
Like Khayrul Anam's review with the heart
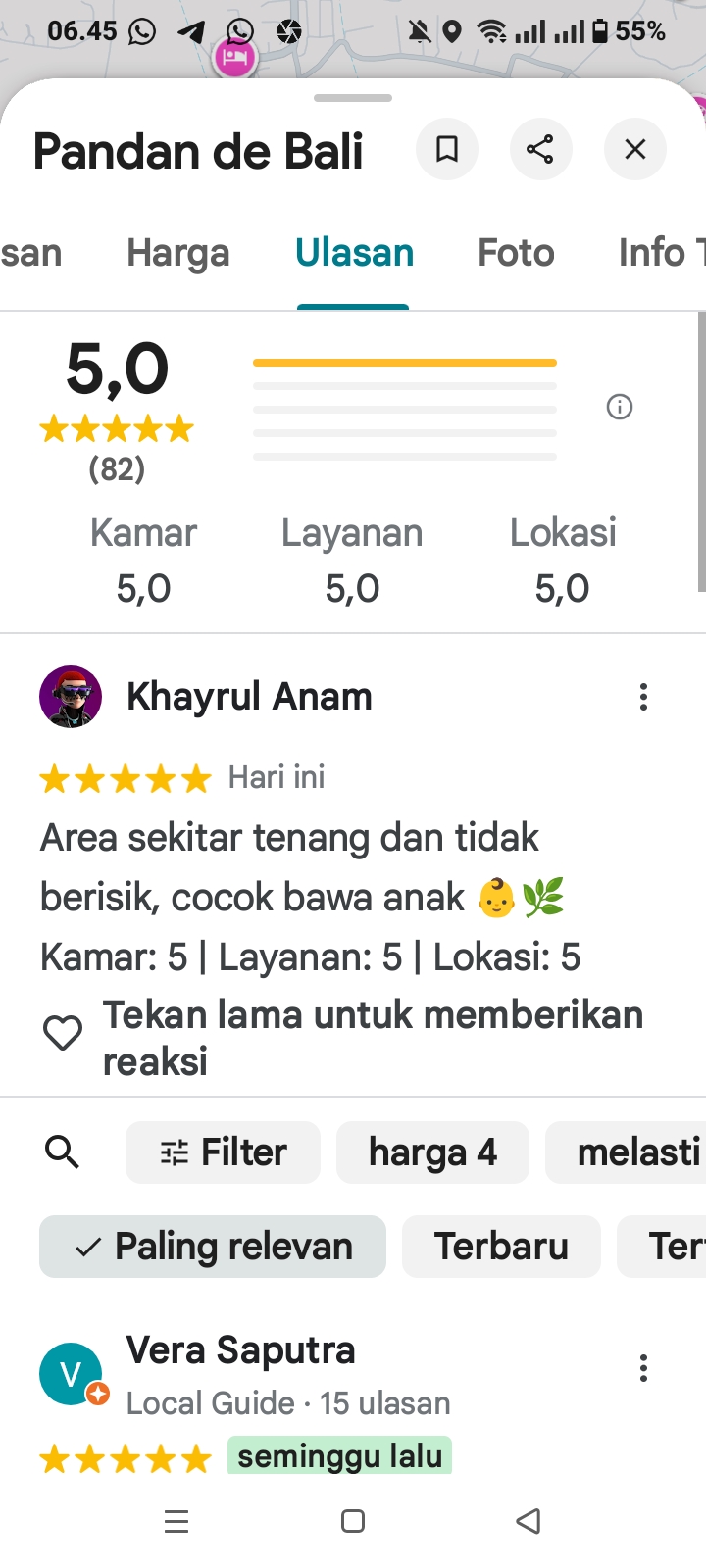[63, 1033]
